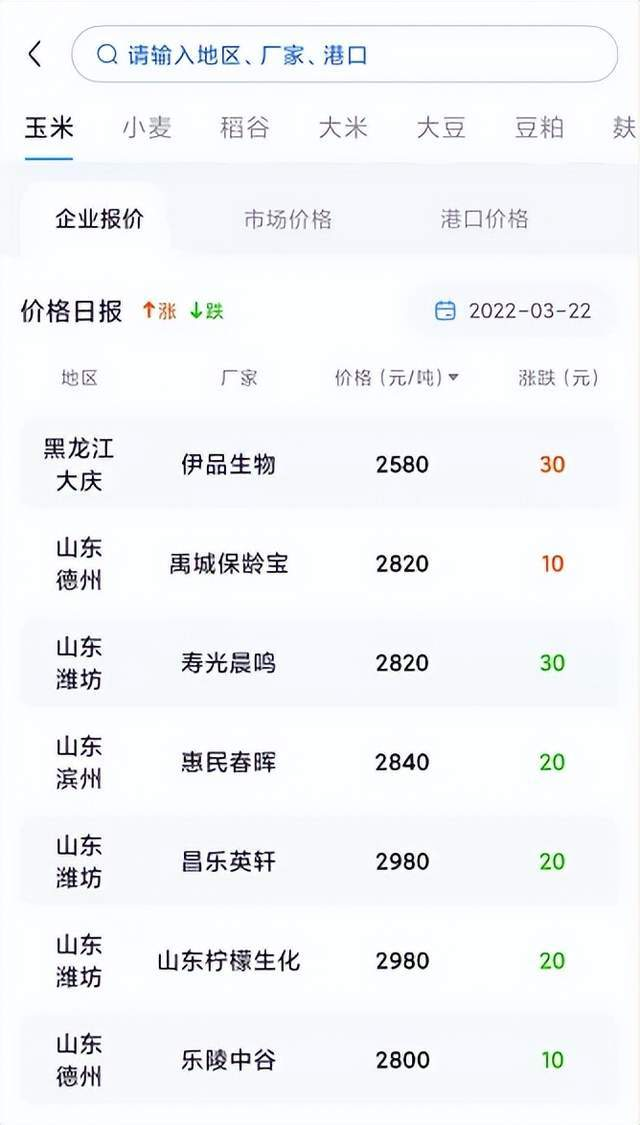Open the 大米 tab
640x1125 pixels.
click(343, 128)
